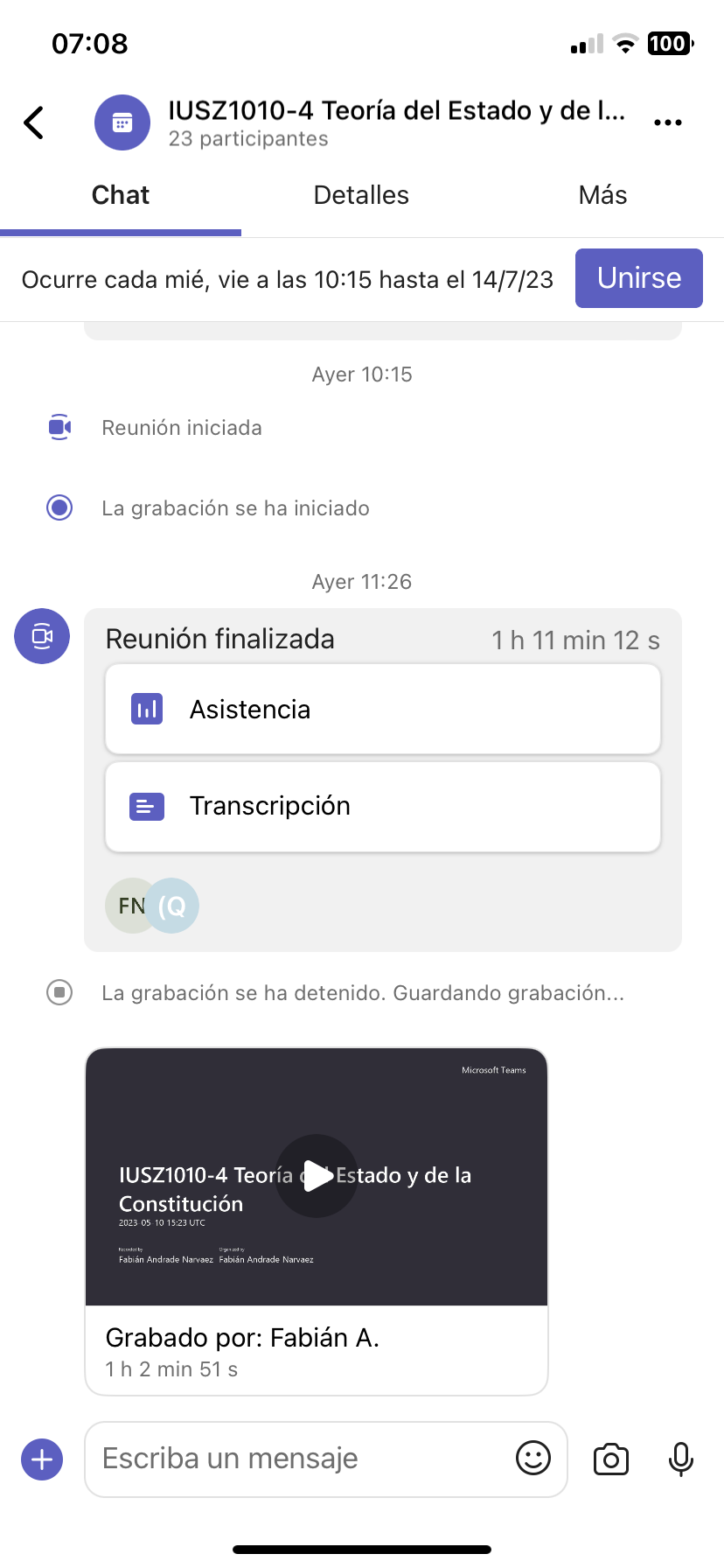Play the recorded meeting video
The image size is (724, 1568).
tap(317, 1176)
